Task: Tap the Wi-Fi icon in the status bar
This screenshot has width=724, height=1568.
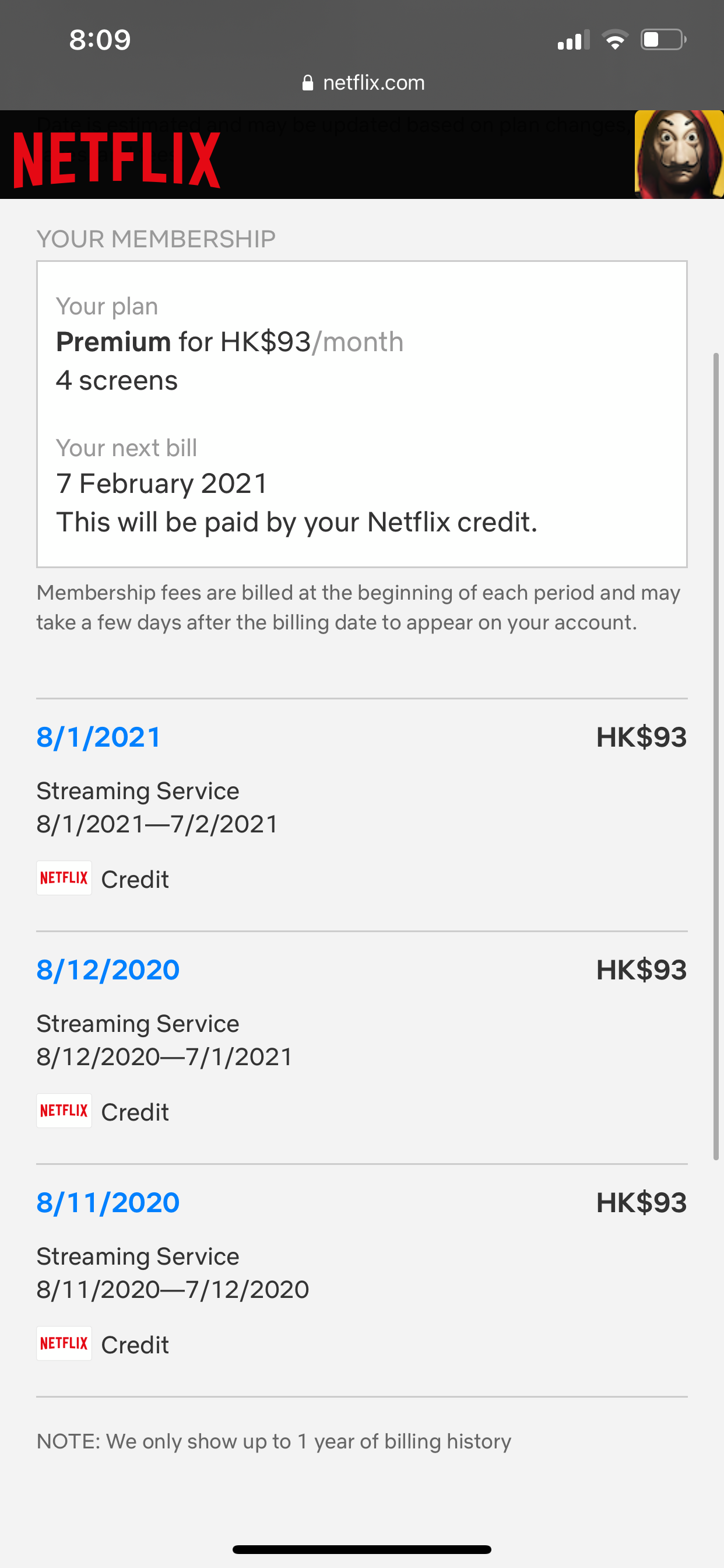Action: click(x=616, y=39)
